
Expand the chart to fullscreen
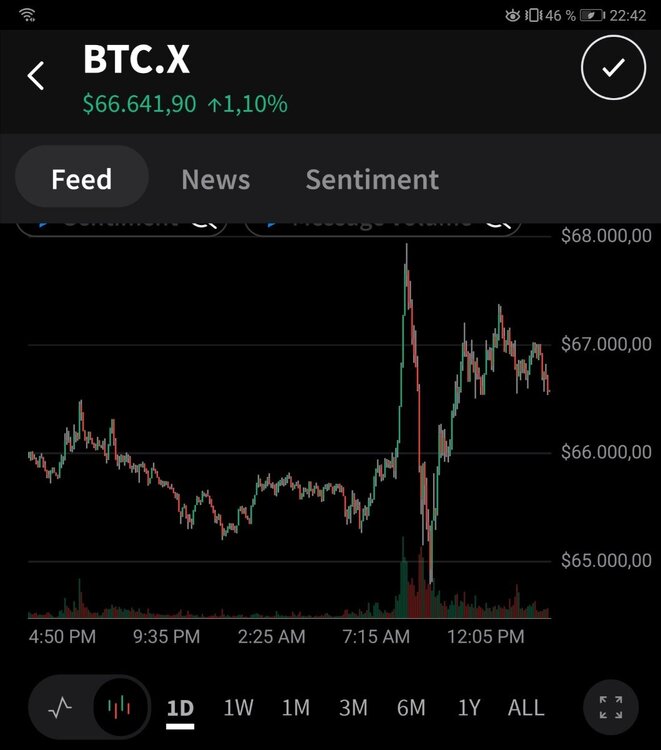point(610,708)
